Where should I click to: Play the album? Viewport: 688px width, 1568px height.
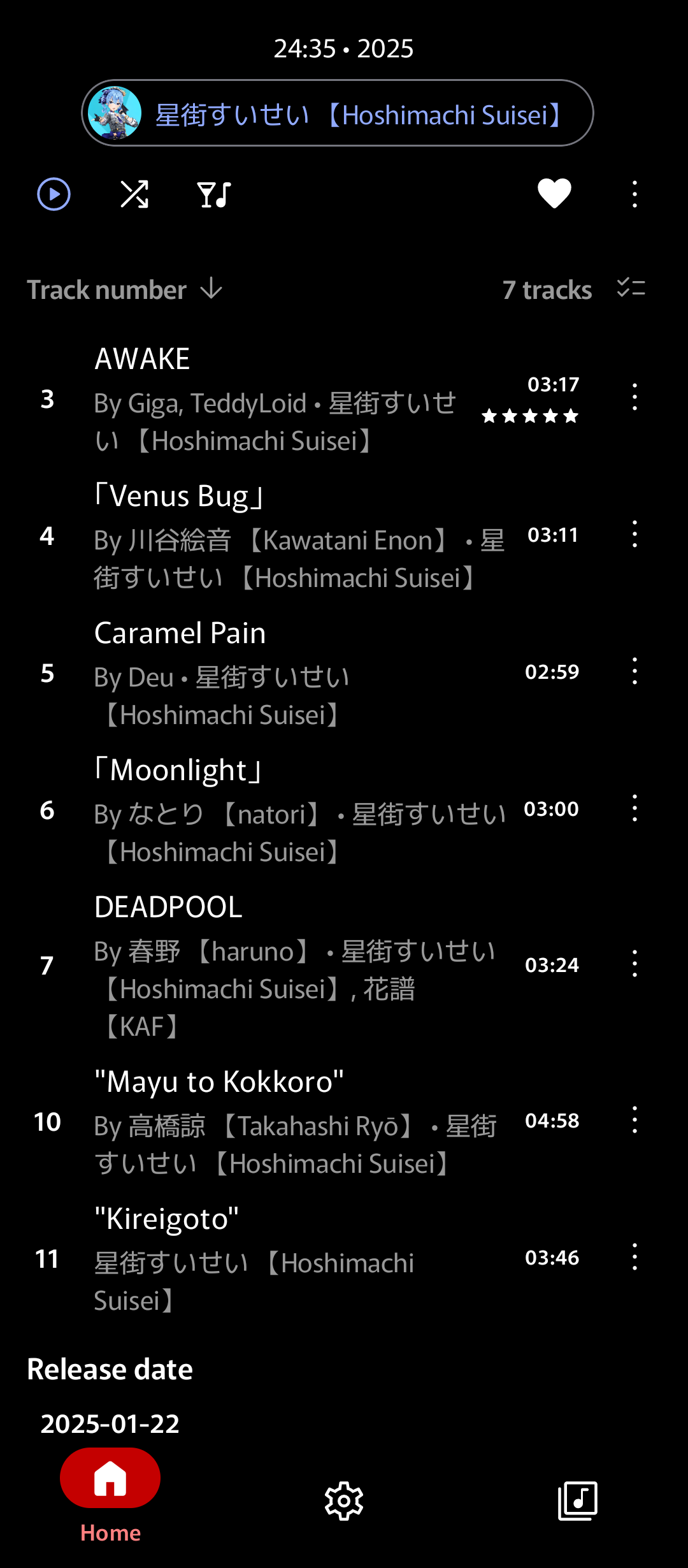click(54, 194)
